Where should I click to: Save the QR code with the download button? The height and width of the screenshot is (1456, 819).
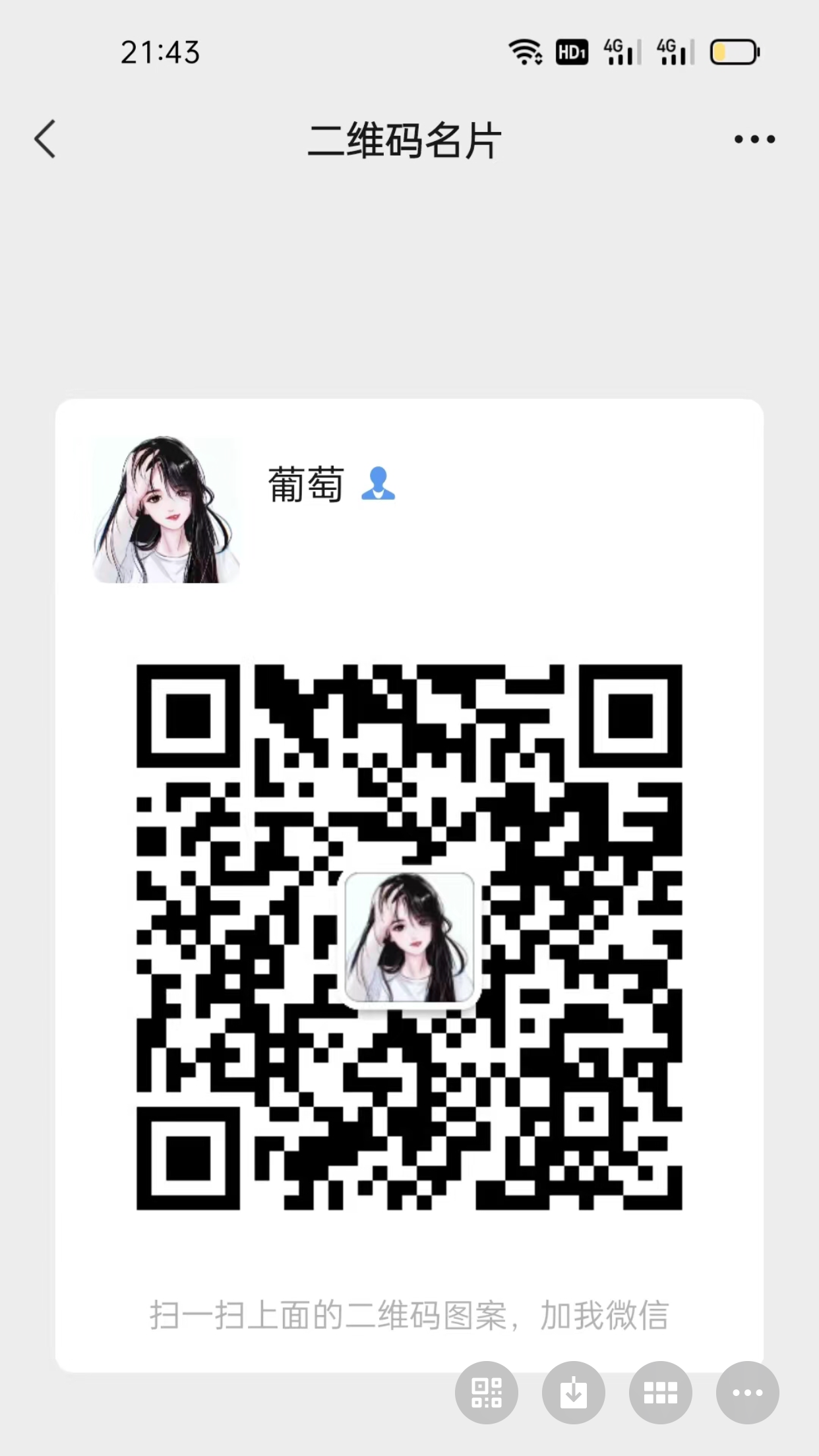[573, 1392]
